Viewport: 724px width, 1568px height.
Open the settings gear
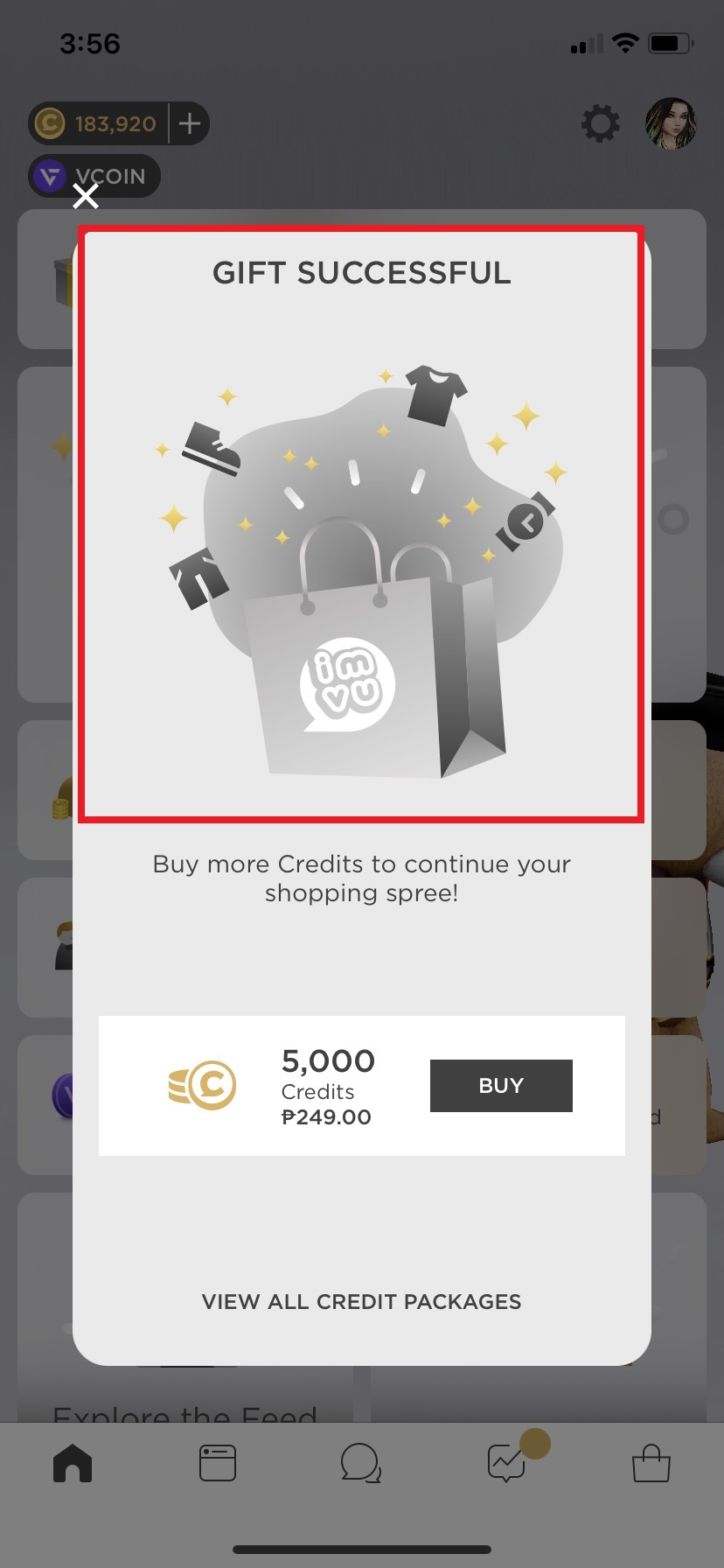coord(601,123)
